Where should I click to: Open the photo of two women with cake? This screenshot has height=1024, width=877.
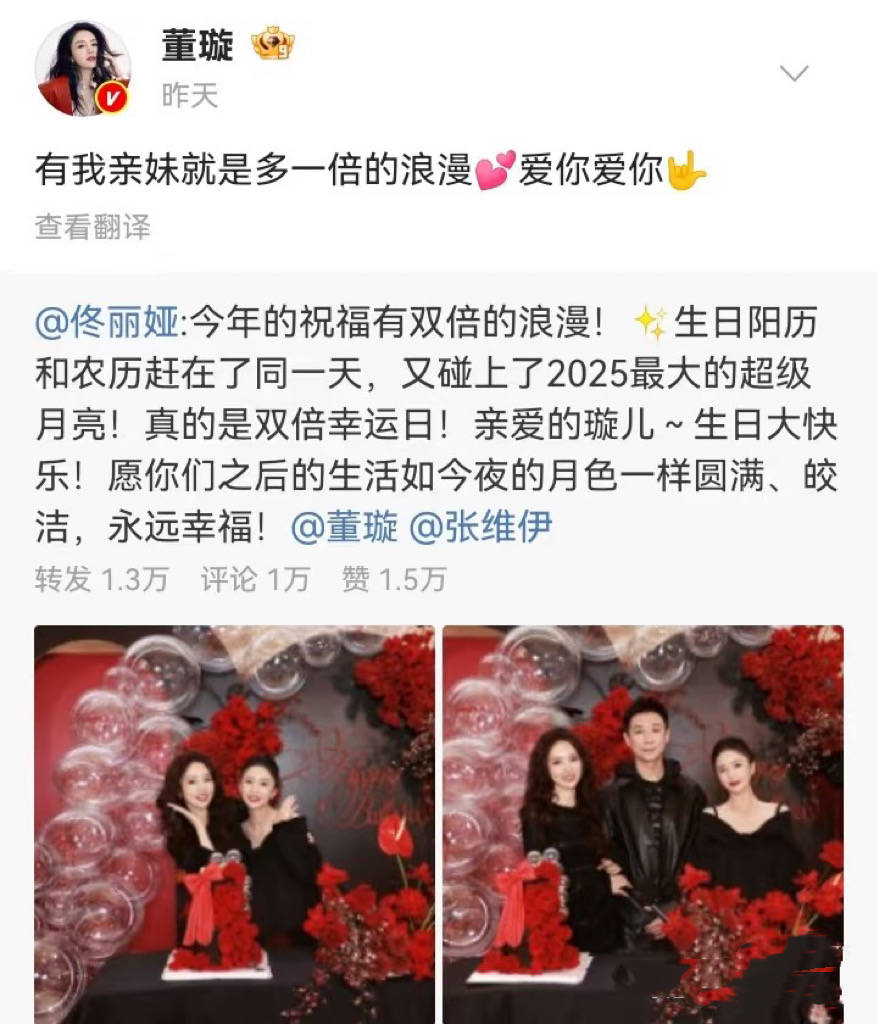(234, 824)
